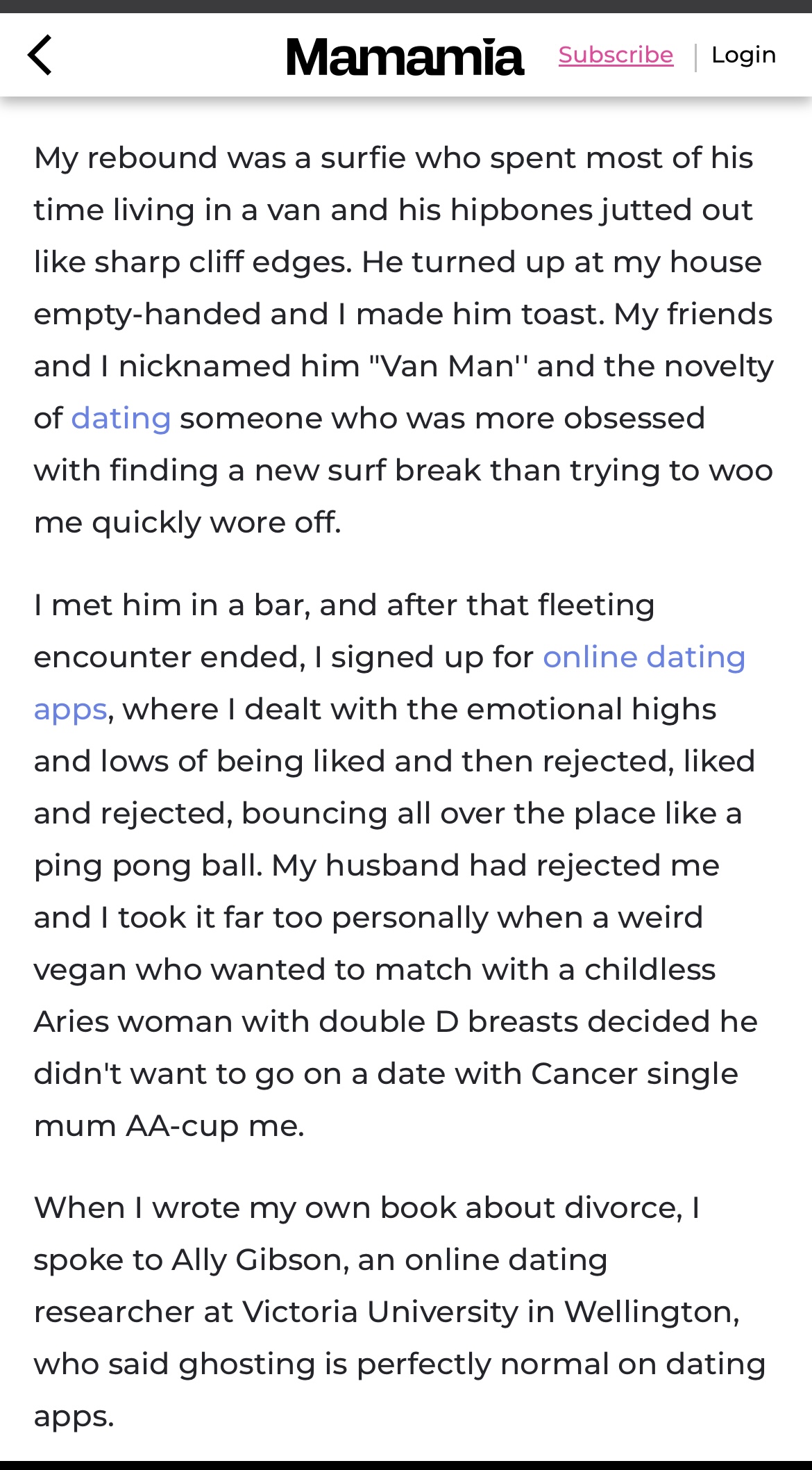
Task: Tap Login in the header
Action: (744, 55)
